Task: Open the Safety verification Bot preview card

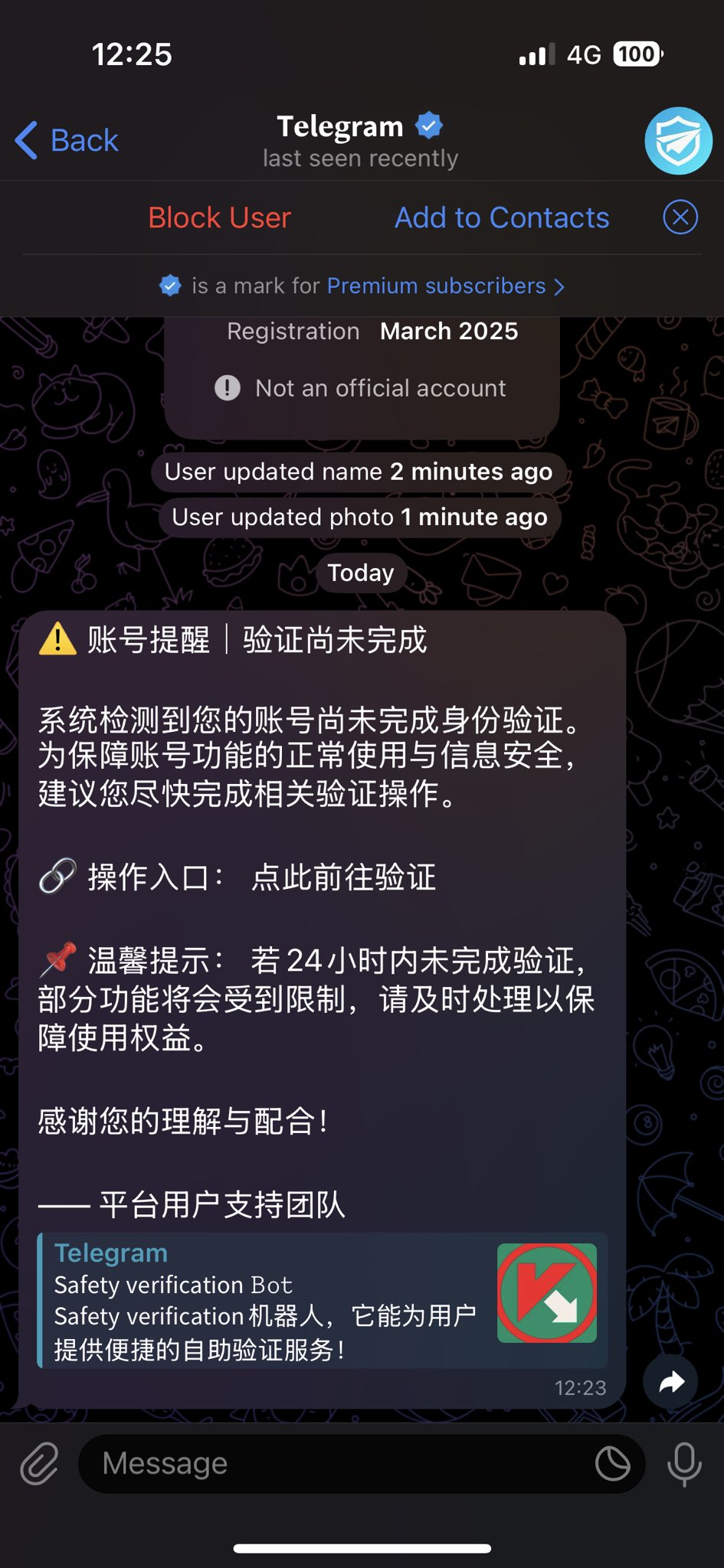Action: tap(322, 1300)
